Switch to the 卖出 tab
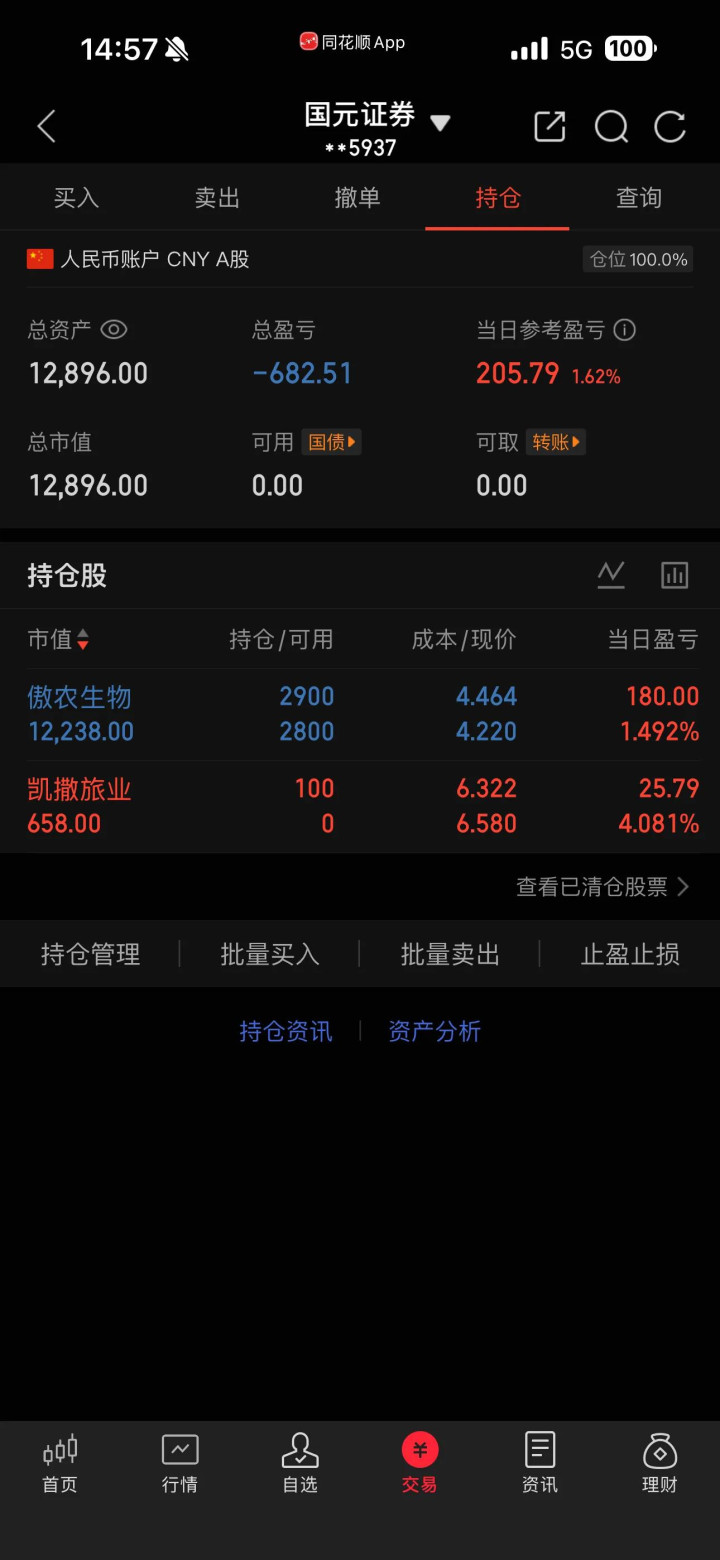Screen dimensions: 720x1560 tap(217, 198)
